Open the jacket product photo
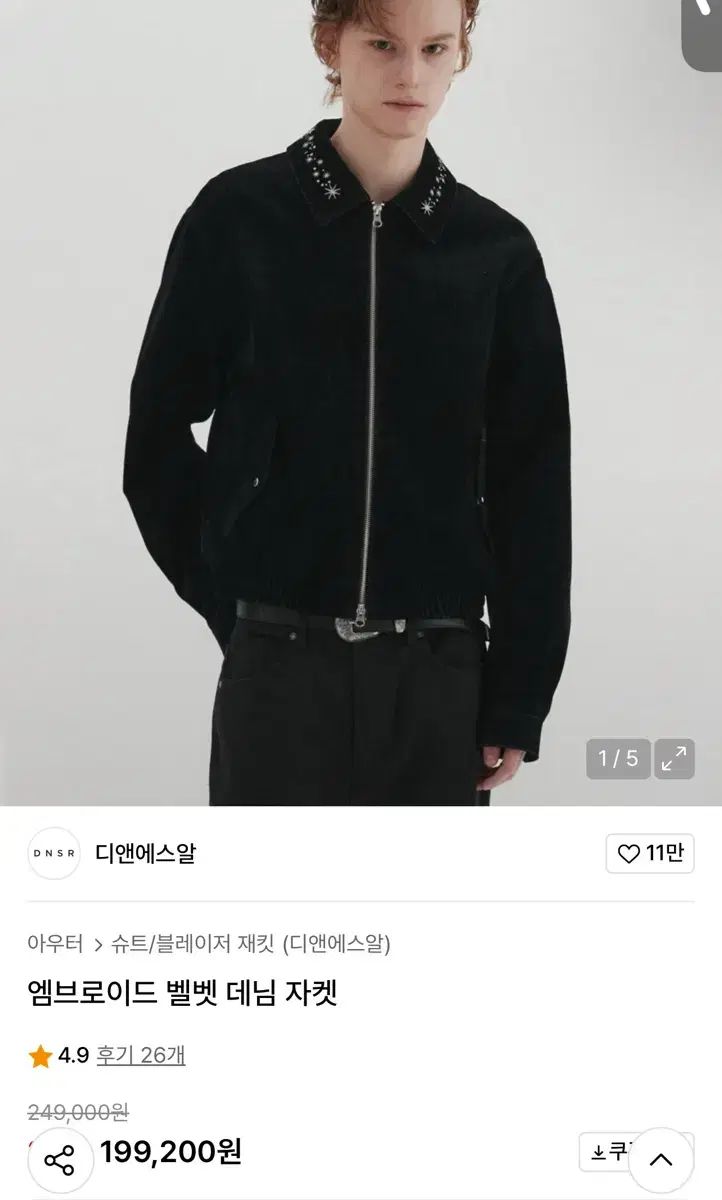Viewport: 722px width, 1200px height. [x=360, y=400]
